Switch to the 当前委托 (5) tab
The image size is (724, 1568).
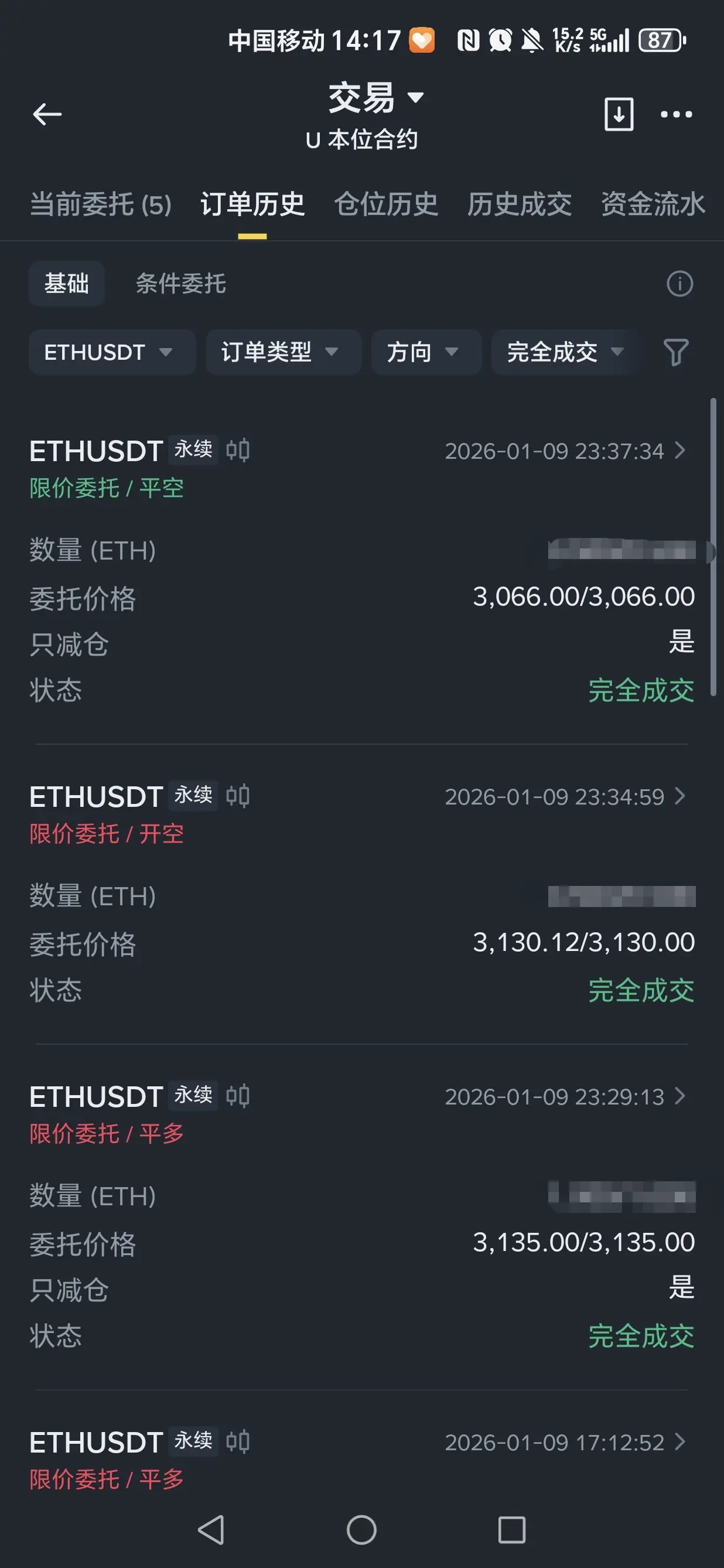(x=100, y=204)
